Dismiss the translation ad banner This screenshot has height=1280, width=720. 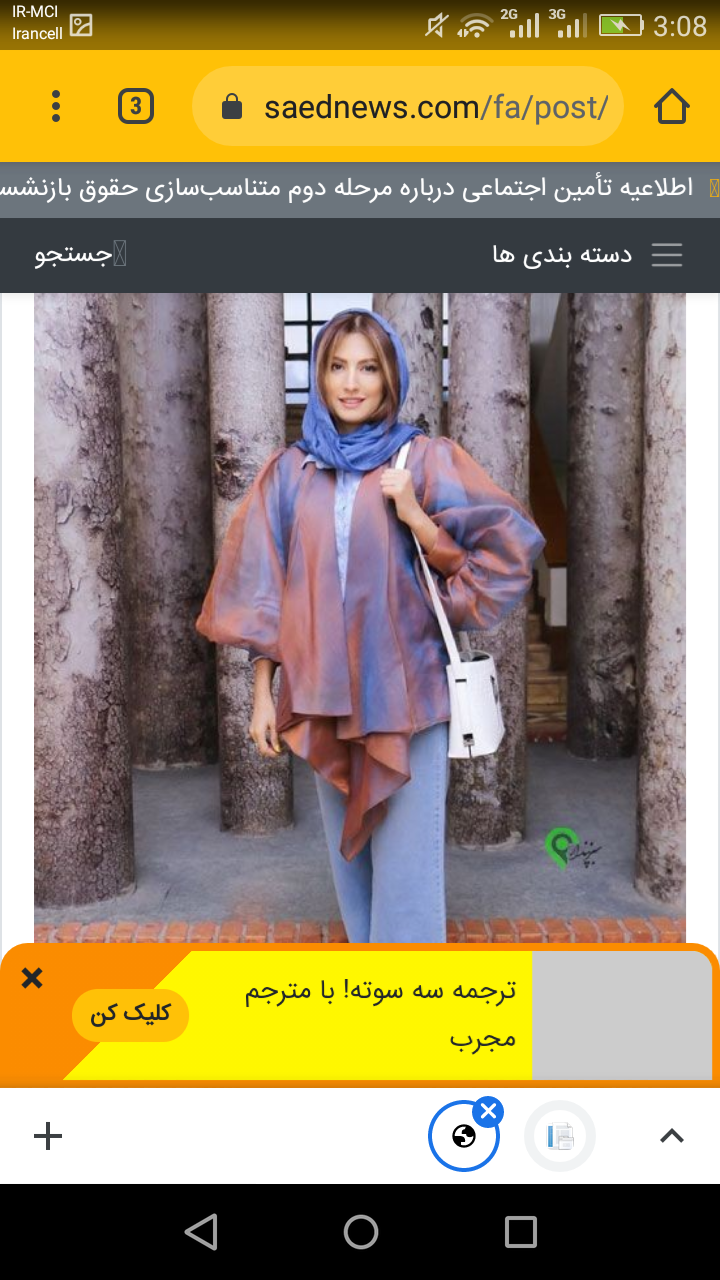tap(32, 978)
